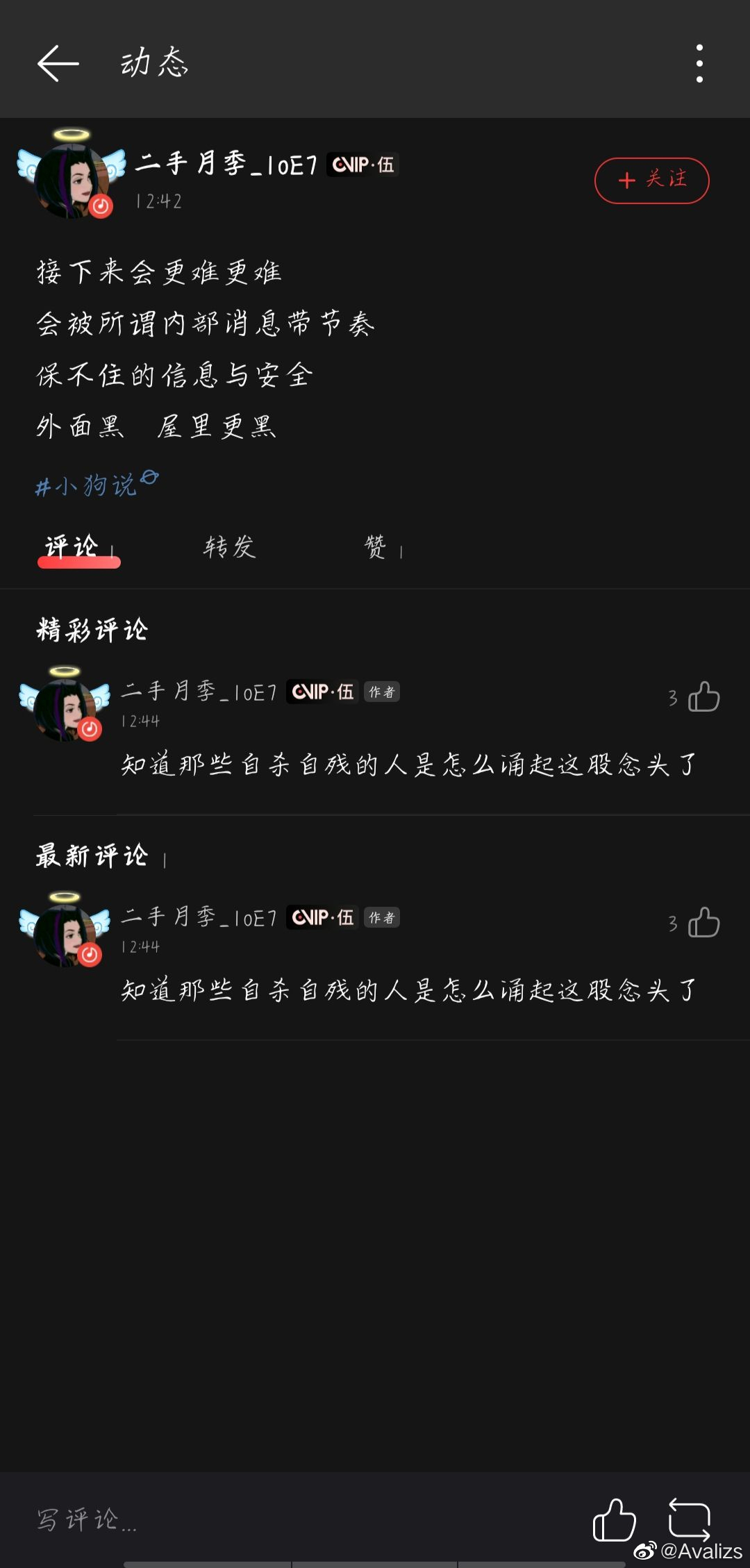Like the comment under 精彩评论

point(703,697)
